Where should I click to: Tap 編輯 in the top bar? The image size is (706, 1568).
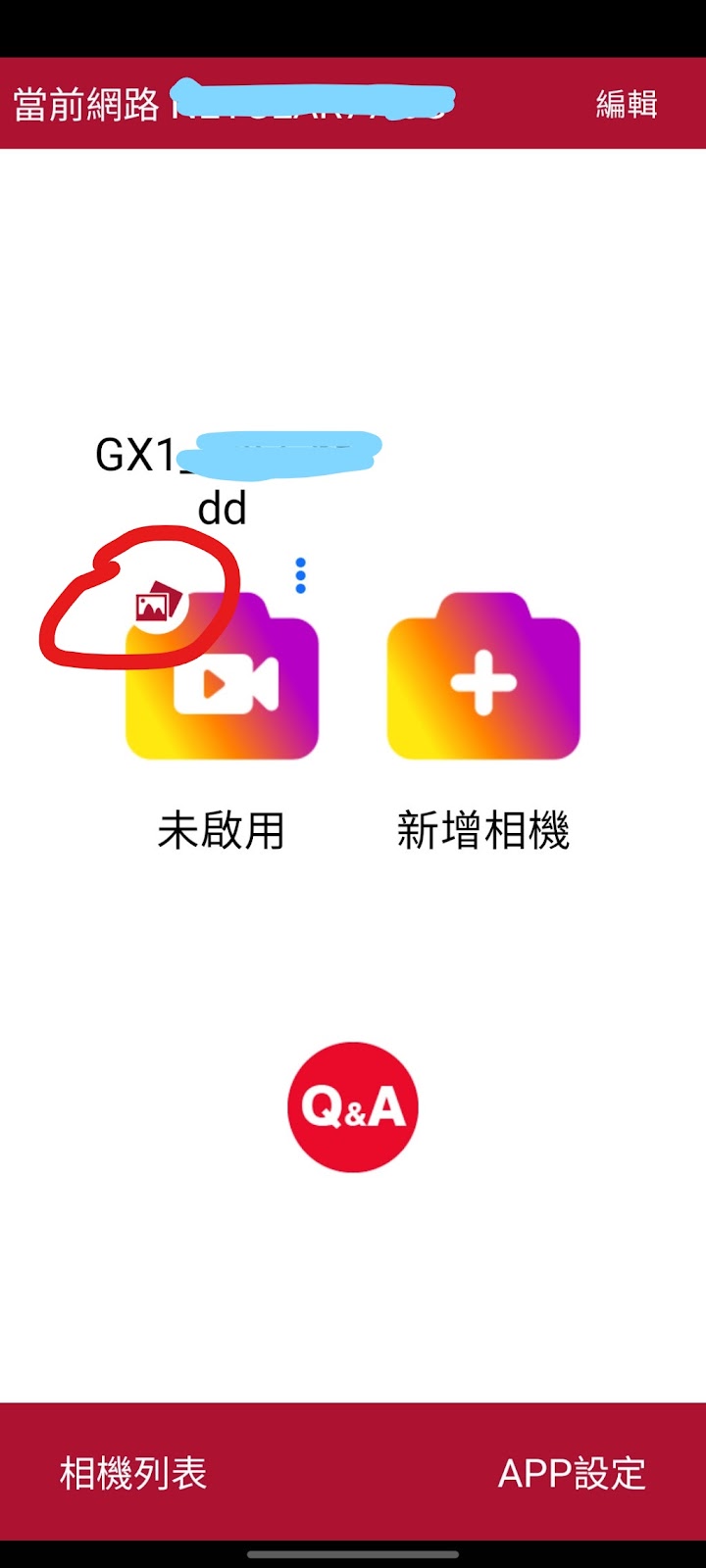click(627, 104)
